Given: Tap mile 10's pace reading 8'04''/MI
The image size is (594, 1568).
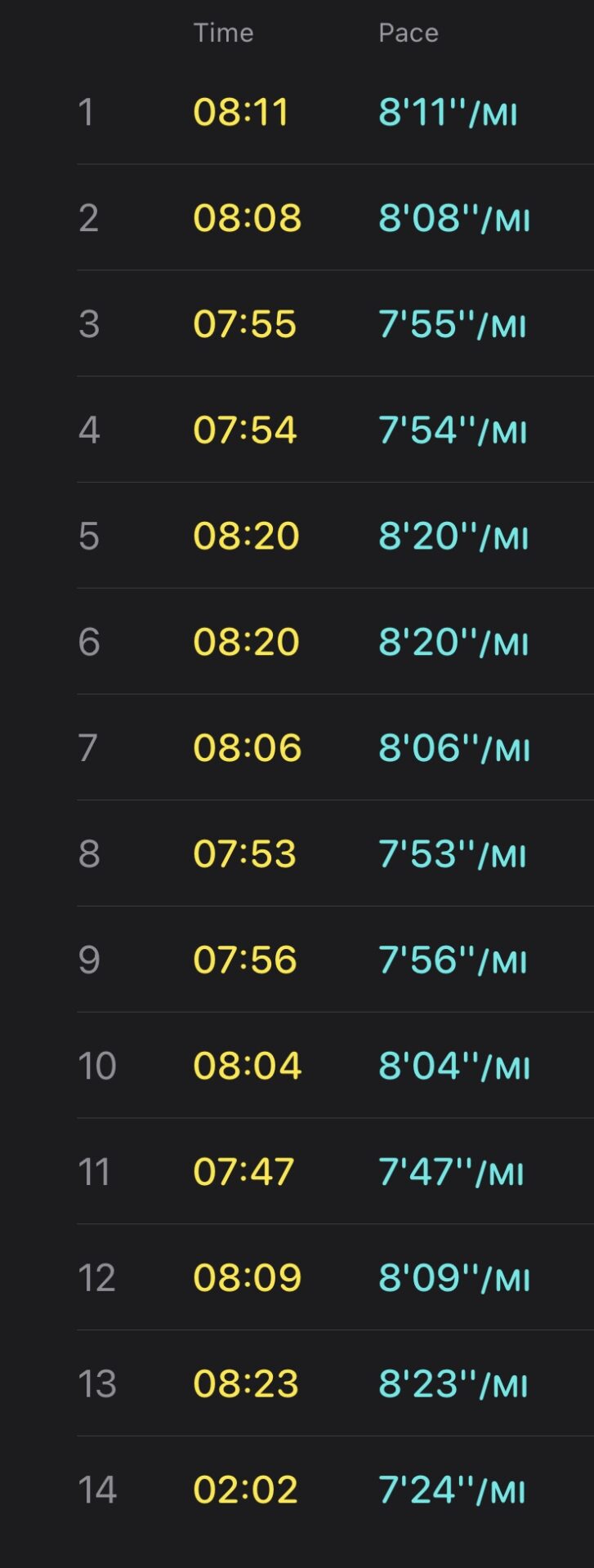Looking at the screenshot, I should coord(456,1067).
